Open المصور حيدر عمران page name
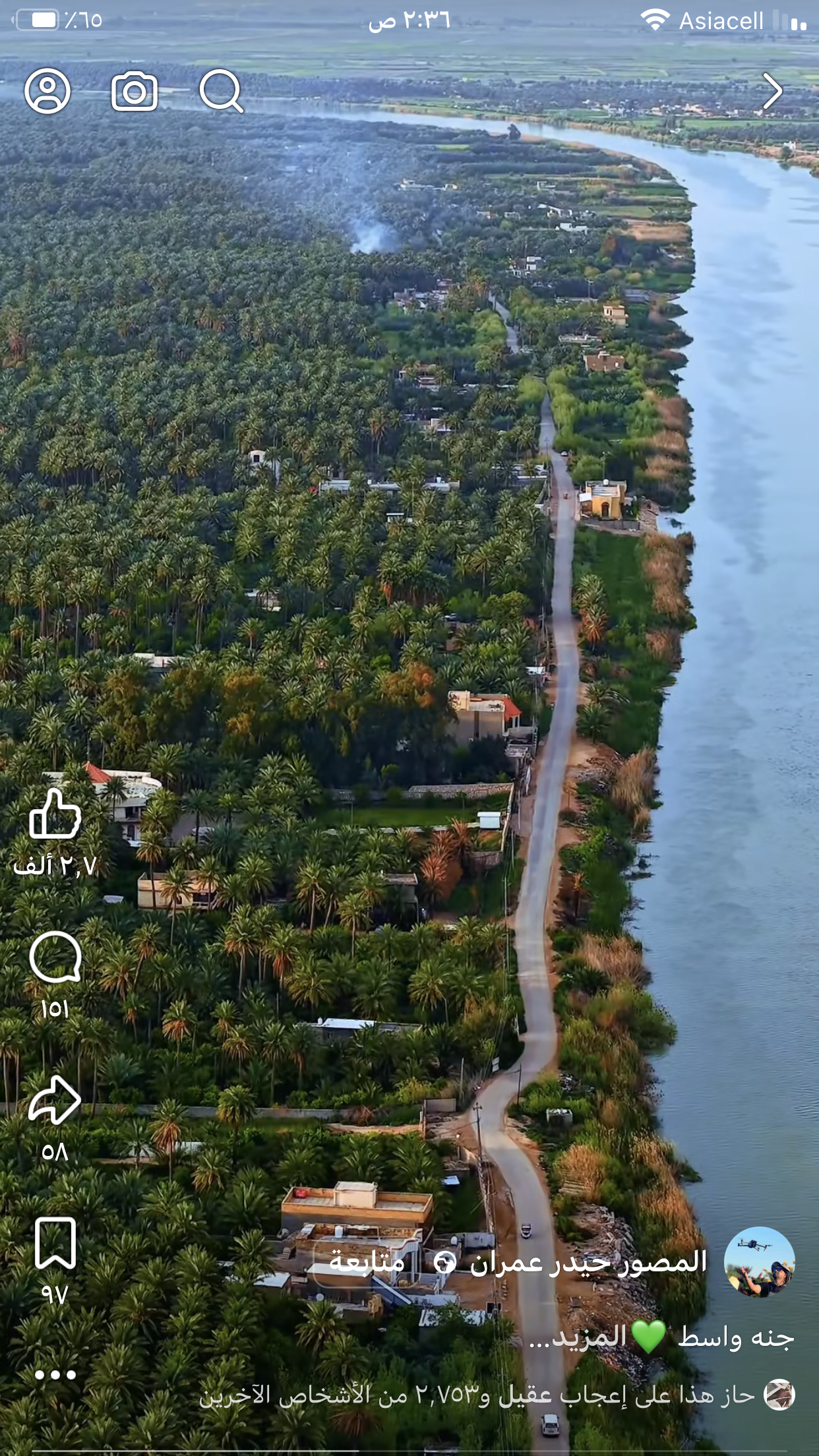This screenshot has width=819, height=1456. coord(588,1262)
